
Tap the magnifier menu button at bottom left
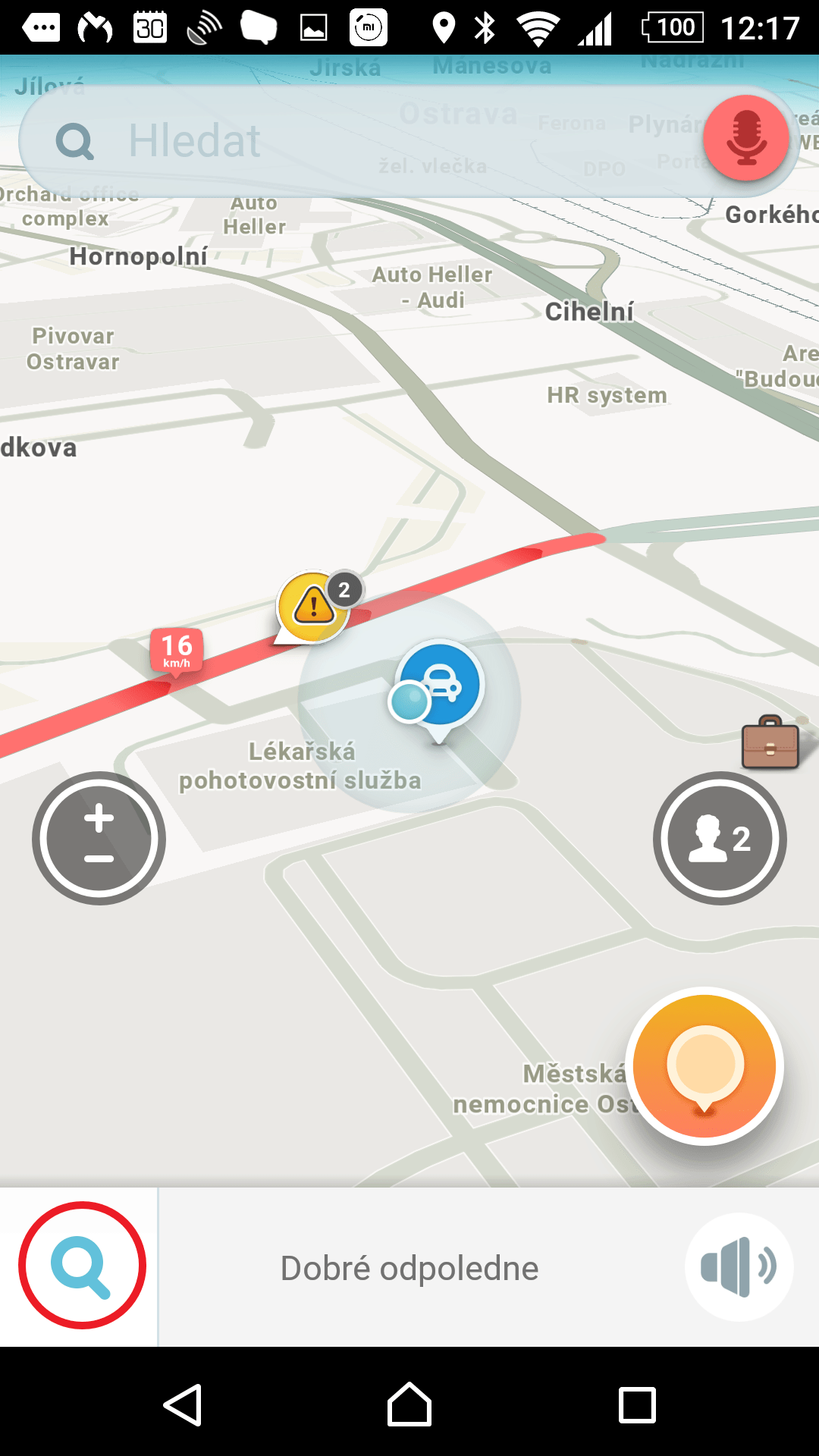tap(82, 1266)
